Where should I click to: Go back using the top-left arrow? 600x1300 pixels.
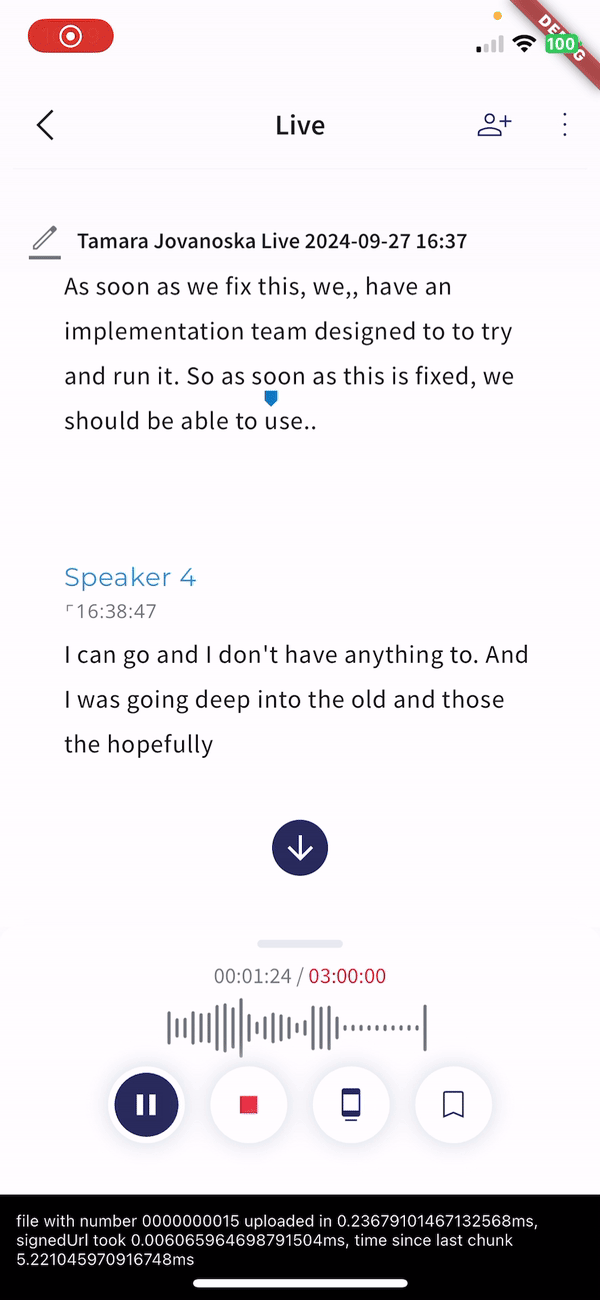coord(45,125)
